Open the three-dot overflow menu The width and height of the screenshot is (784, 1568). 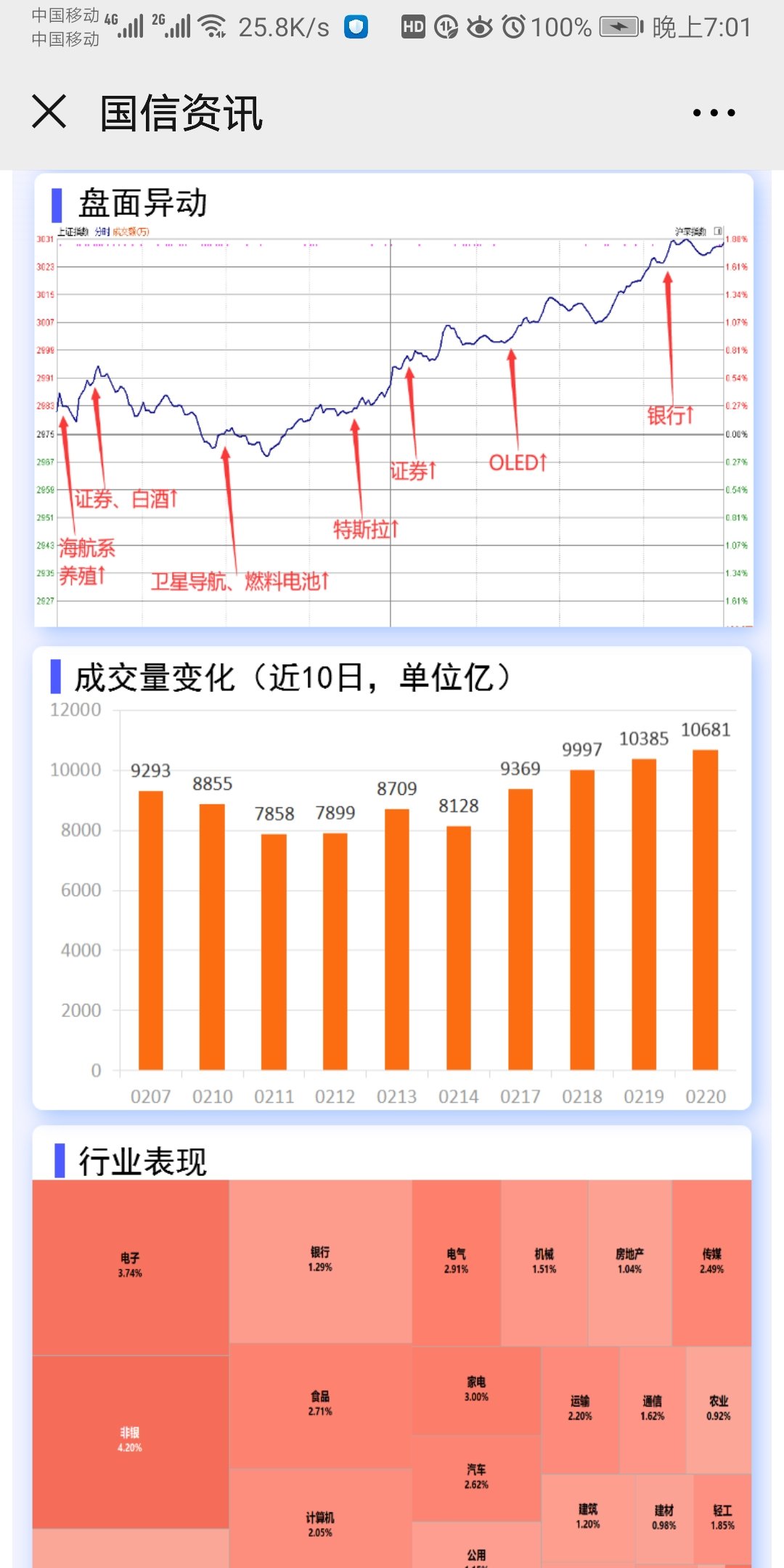(x=714, y=113)
